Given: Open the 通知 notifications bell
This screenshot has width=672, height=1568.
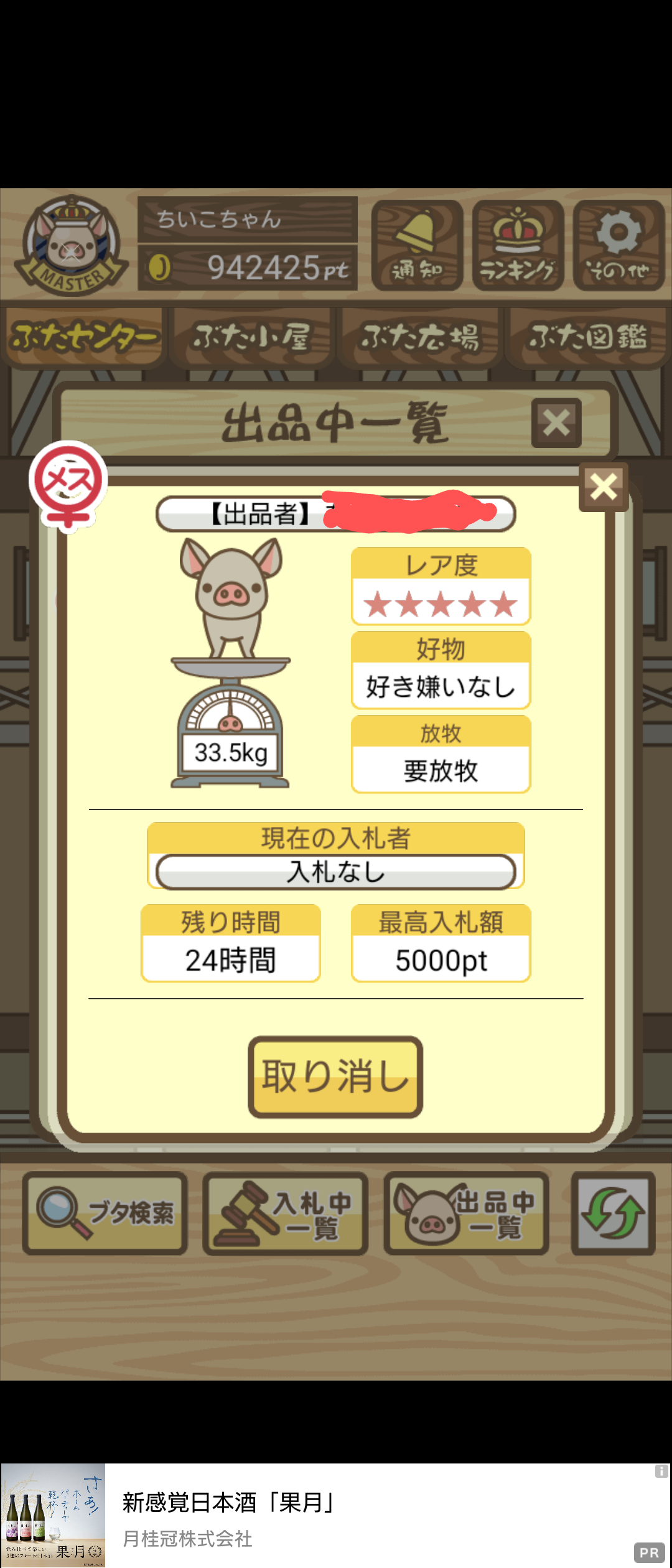Looking at the screenshot, I should (417, 245).
